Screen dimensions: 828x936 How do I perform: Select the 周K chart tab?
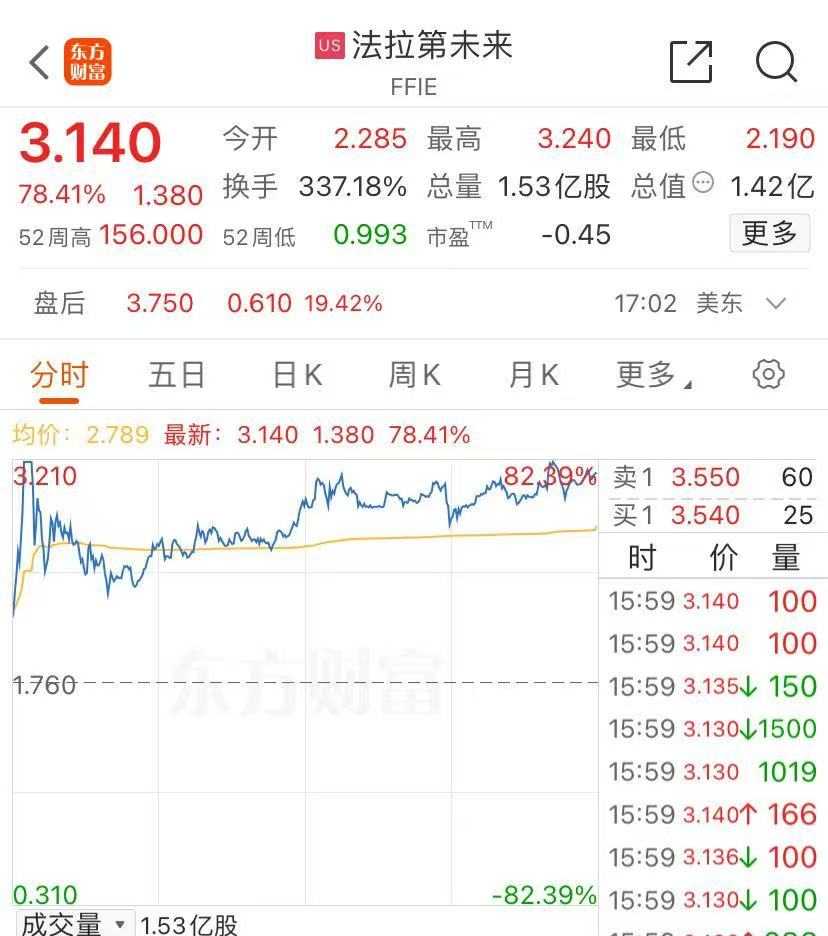tap(414, 375)
